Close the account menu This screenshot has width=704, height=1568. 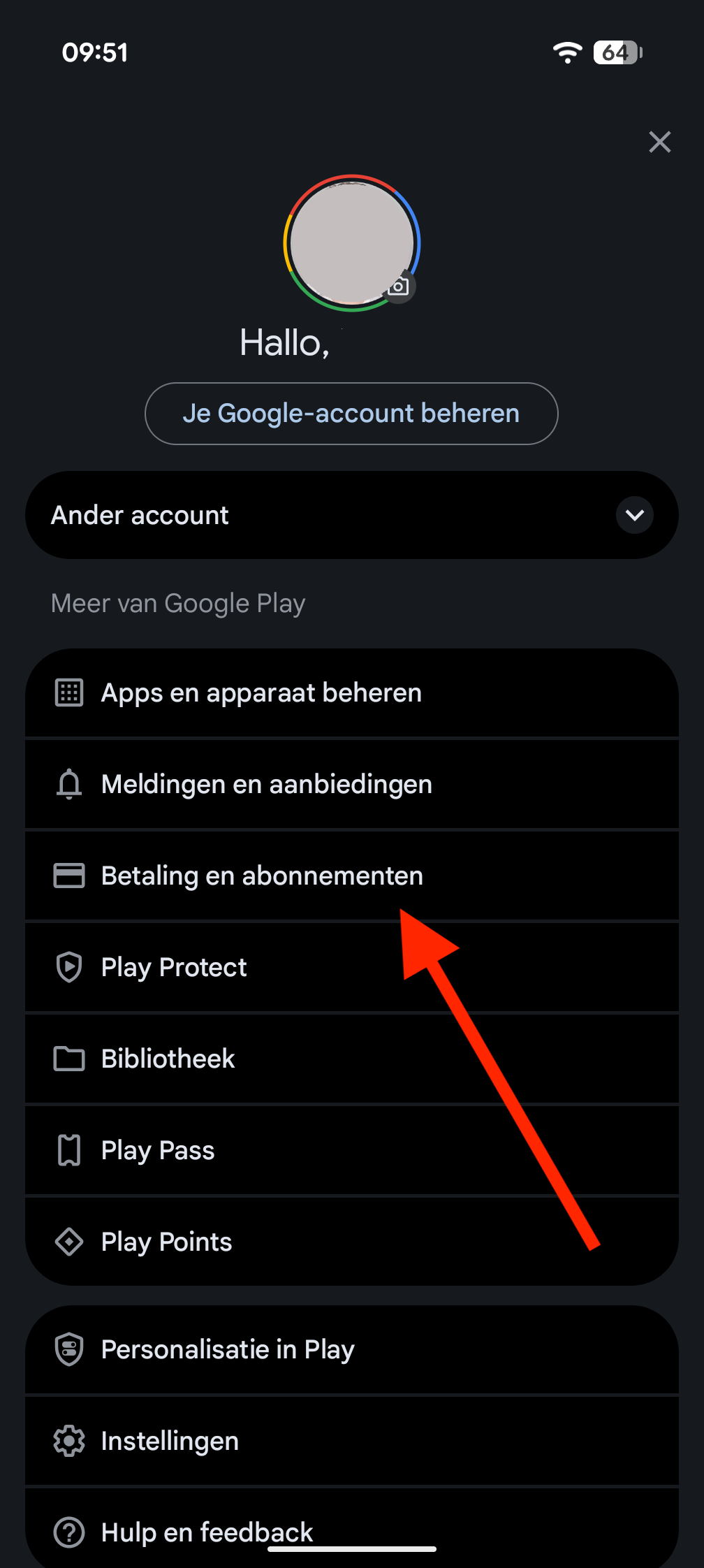(x=659, y=142)
